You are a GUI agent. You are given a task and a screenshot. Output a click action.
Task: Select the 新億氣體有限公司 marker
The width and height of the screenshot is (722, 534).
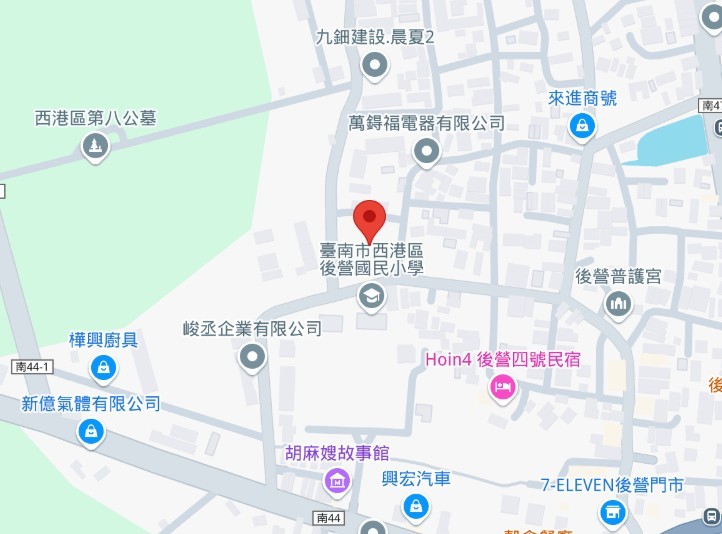(x=91, y=432)
